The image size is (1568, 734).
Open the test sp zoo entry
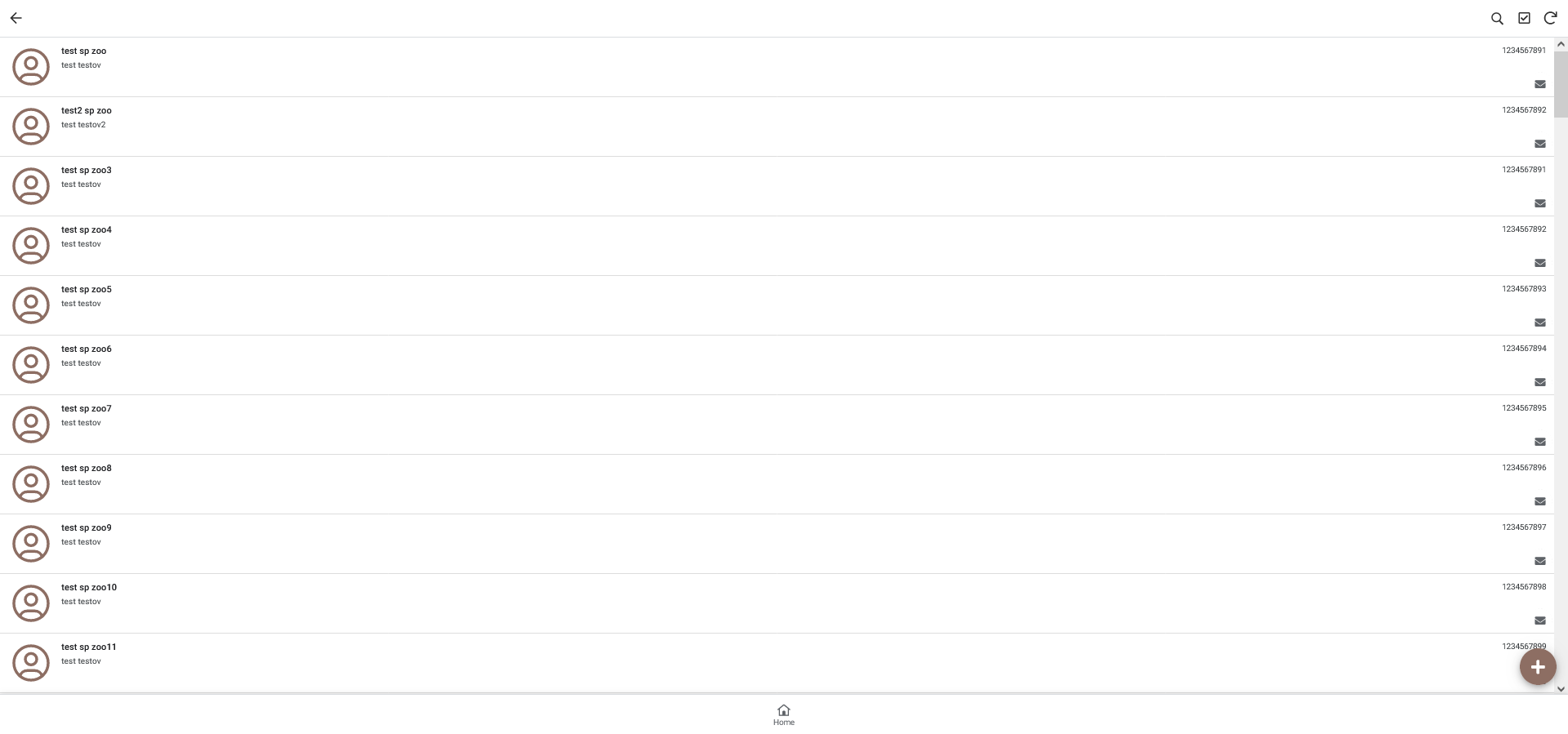(x=83, y=51)
